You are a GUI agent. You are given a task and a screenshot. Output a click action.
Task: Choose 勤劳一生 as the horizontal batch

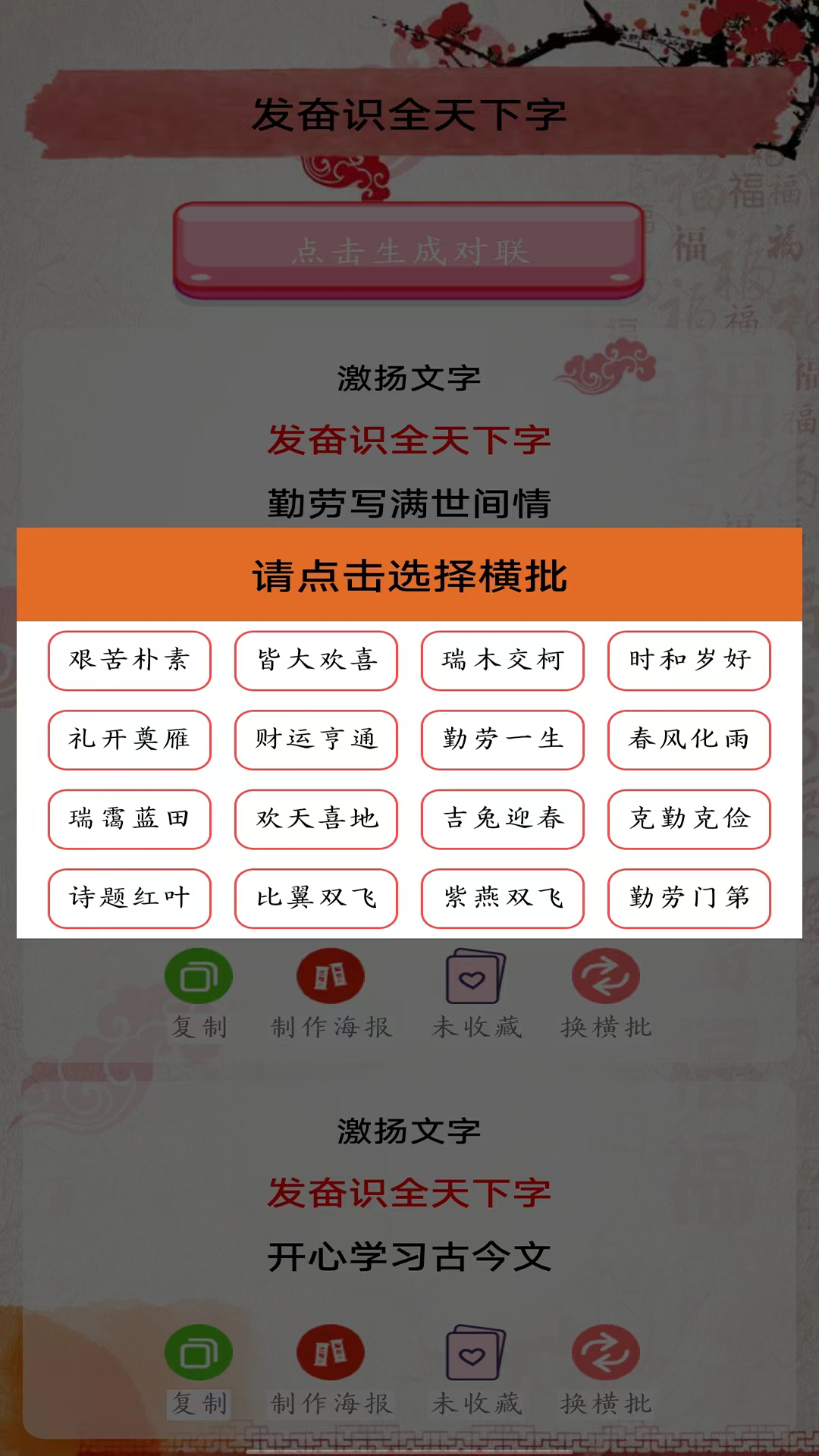[501, 740]
